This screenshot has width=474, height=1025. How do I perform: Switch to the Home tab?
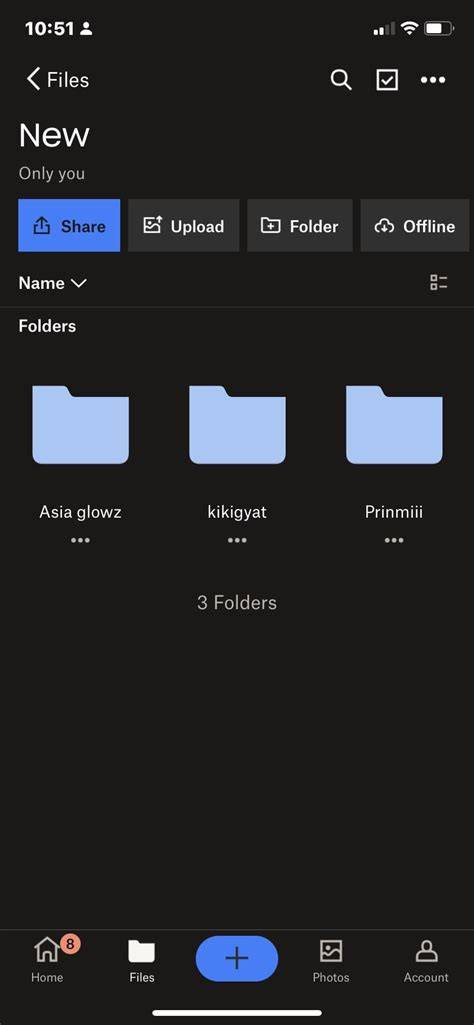click(48, 960)
